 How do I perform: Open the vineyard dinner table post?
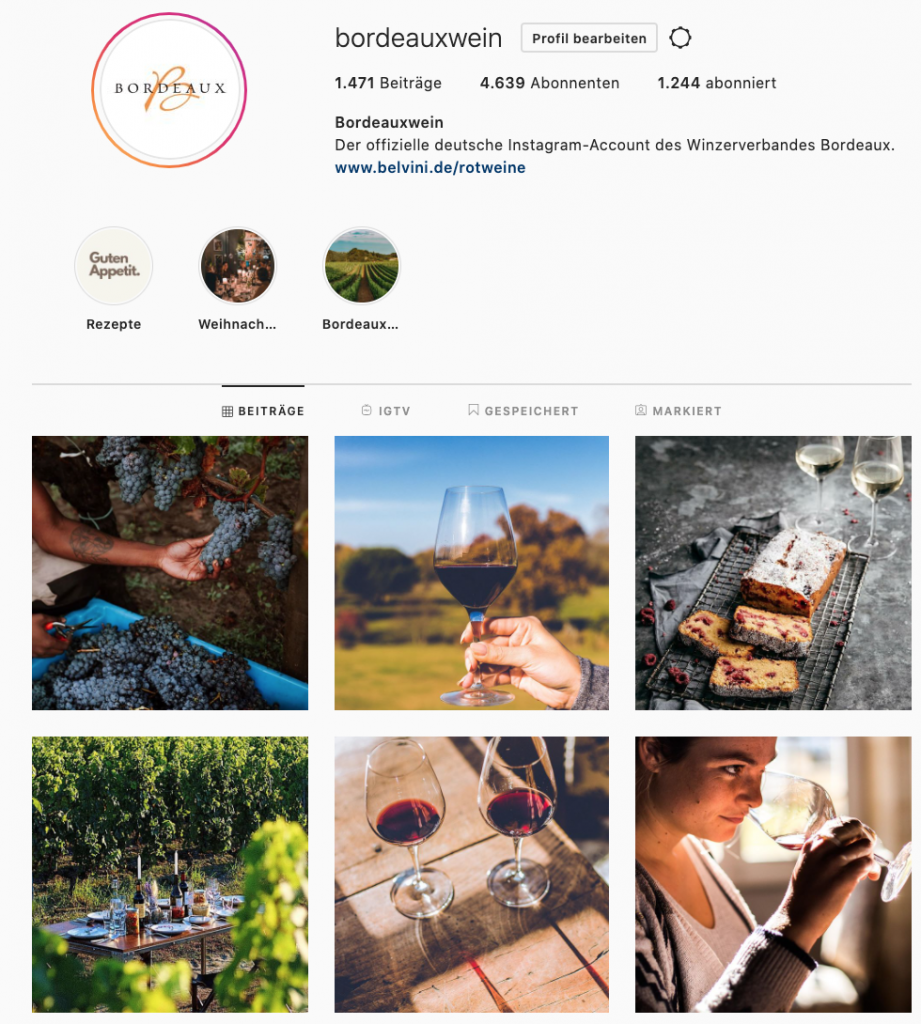[x=170, y=875]
